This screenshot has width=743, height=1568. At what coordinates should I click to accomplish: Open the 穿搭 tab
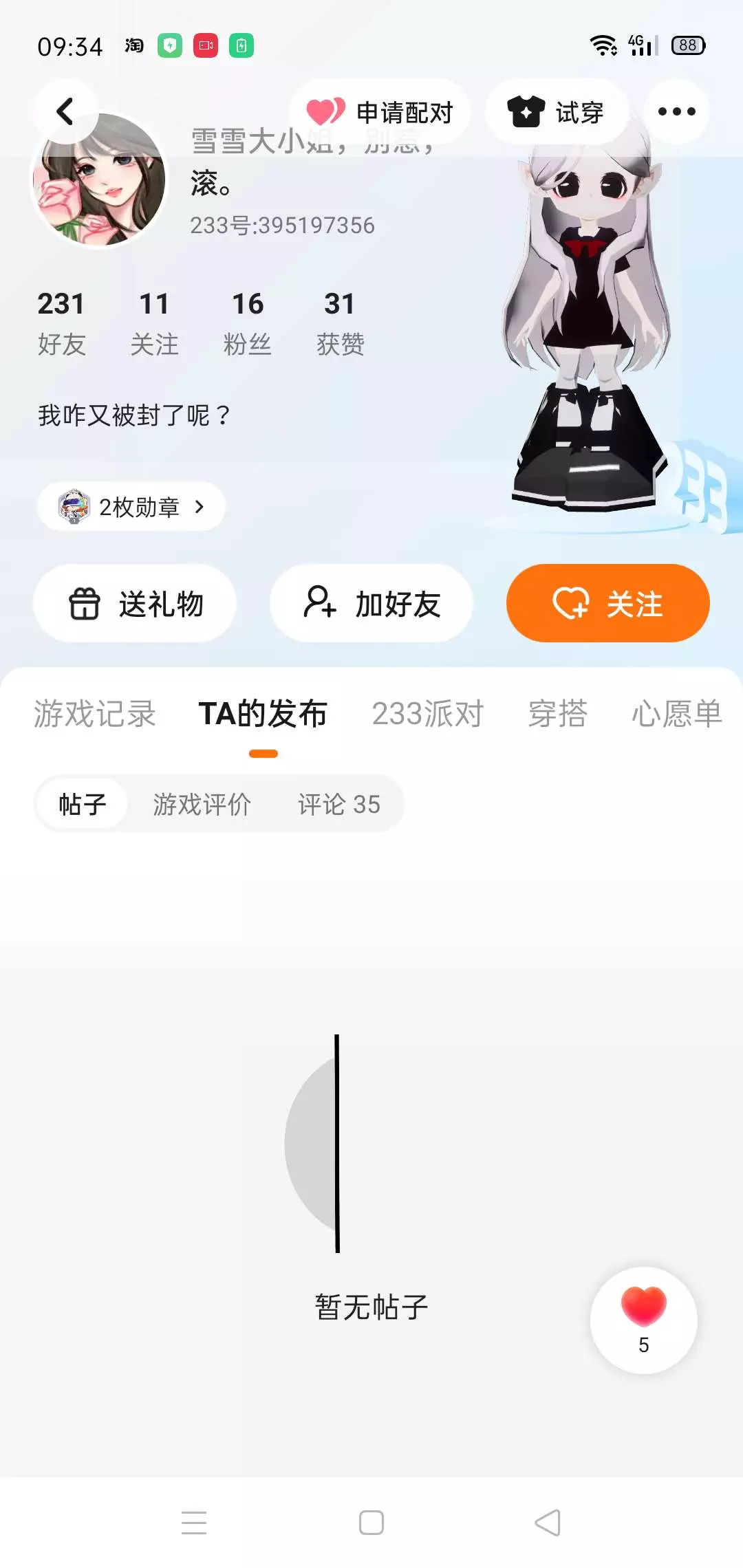point(557,714)
